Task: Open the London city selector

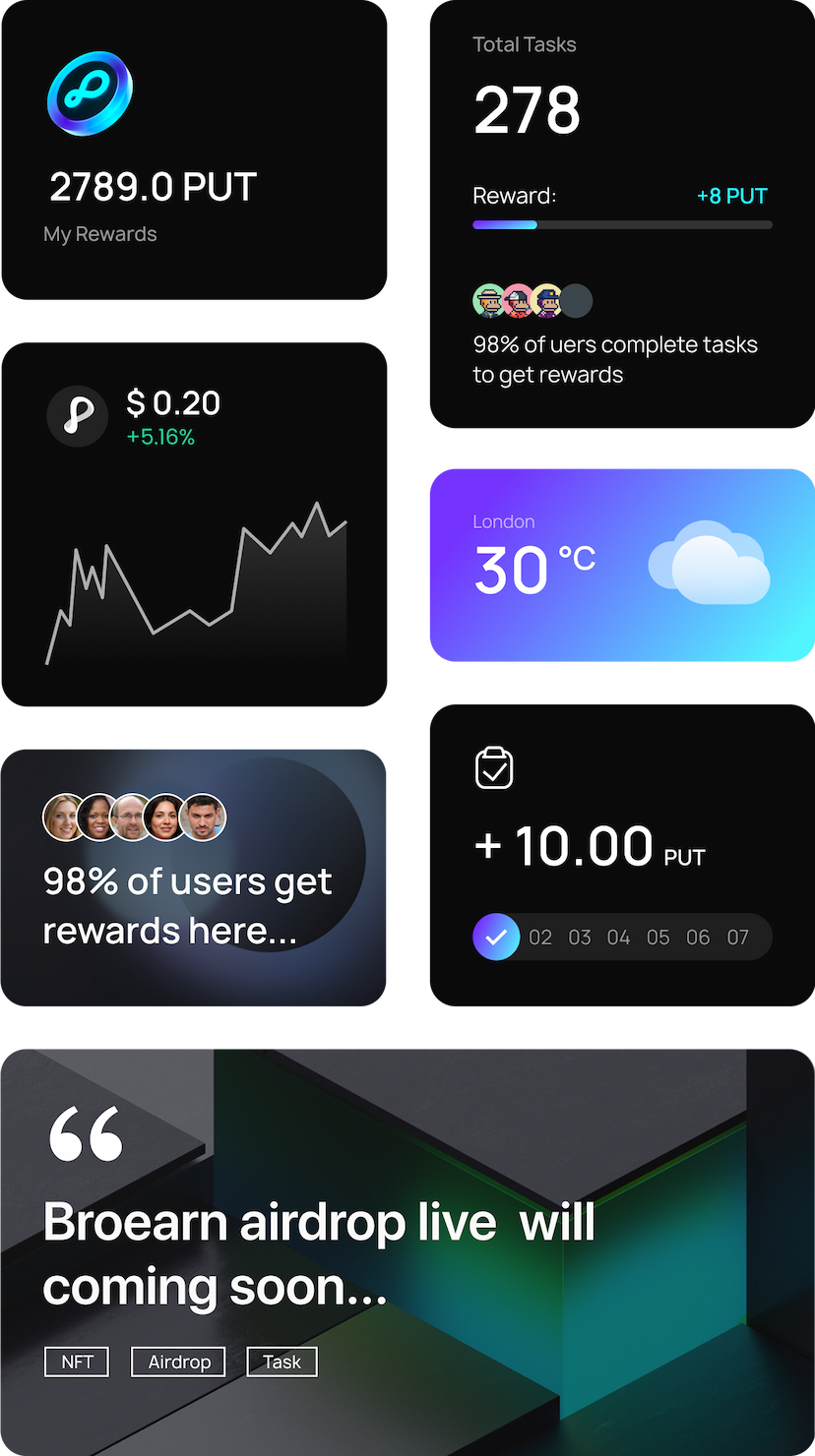Action: coord(504,521)
